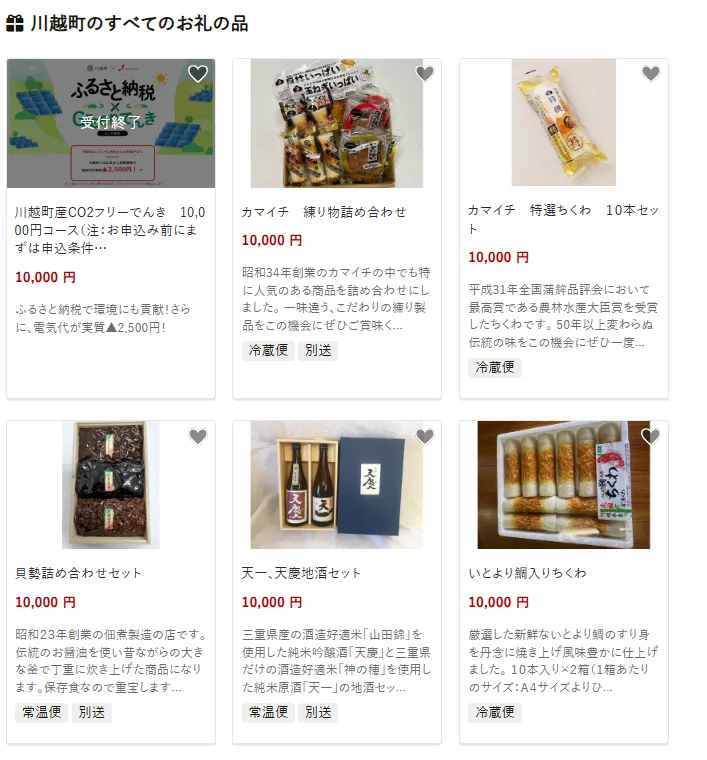The height and width of the screenshot is (760, 707).
Task: Open the いとより鯛入りちくわ product card
Action: click(527, 573)
